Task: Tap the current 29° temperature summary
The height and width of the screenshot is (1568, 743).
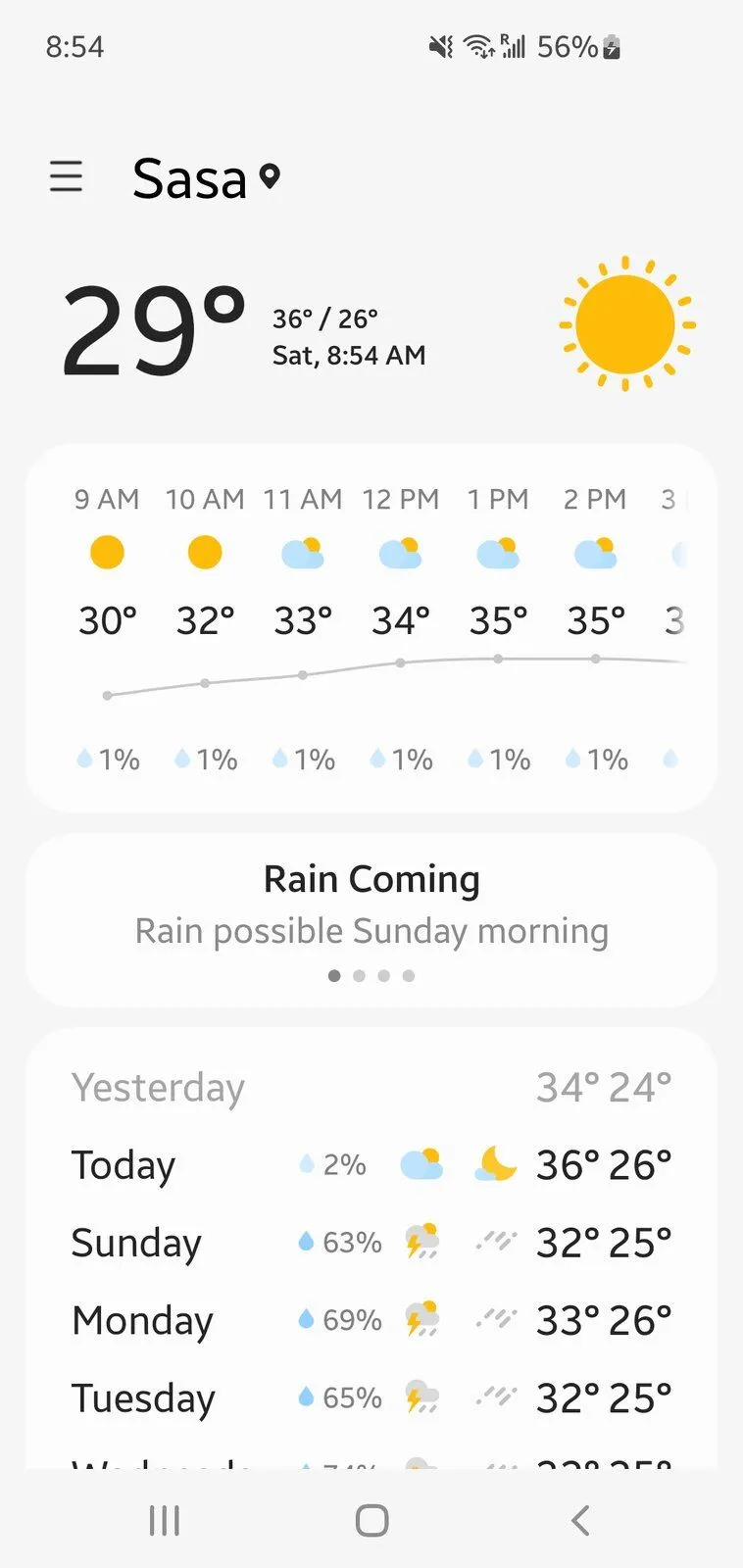Action: coord(155,331)
